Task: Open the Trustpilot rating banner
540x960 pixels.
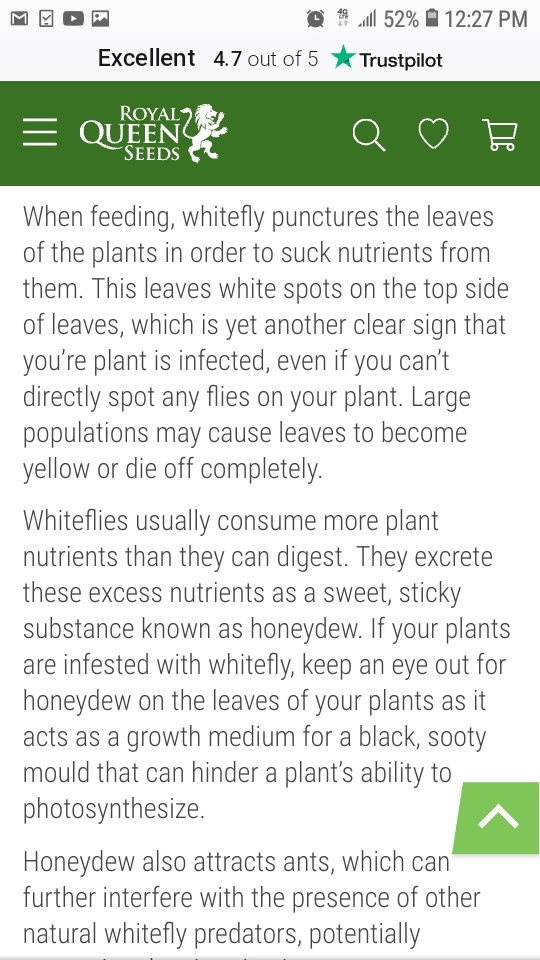Action: [270, 59]
